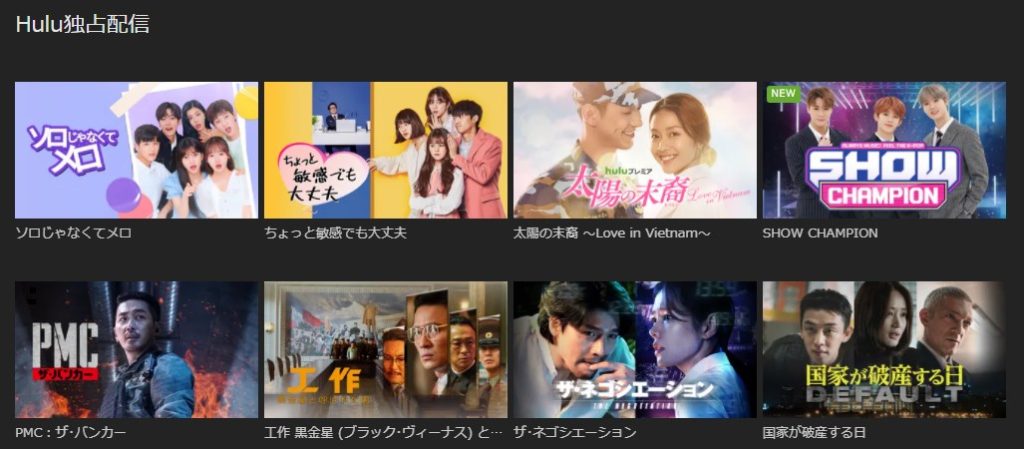Open the SHOW CHAMPION tile
The image size is (1024, 449).
click(x=883, y=150)
